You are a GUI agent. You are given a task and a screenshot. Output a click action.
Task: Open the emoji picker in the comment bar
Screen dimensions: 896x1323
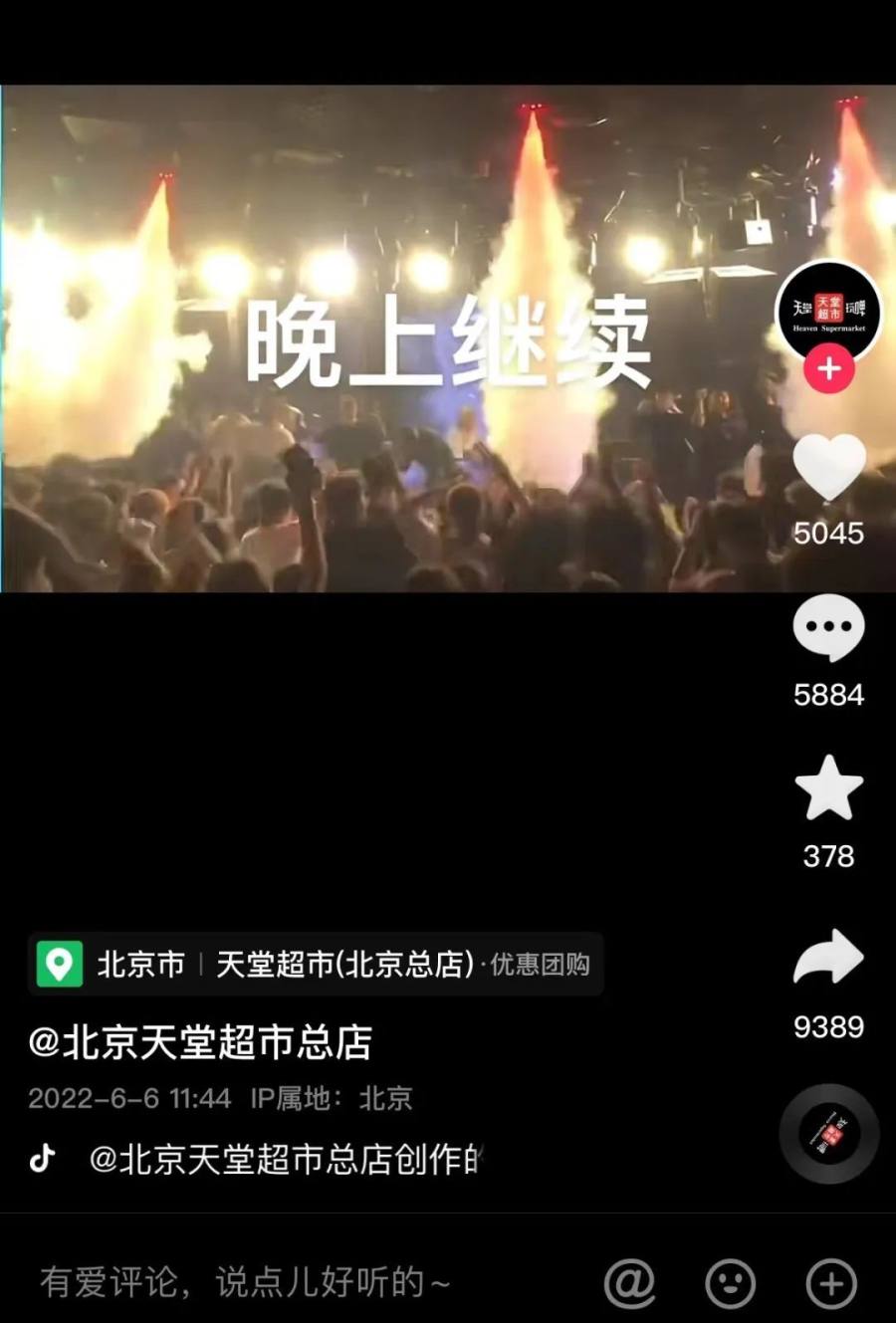click(731, 1282)
